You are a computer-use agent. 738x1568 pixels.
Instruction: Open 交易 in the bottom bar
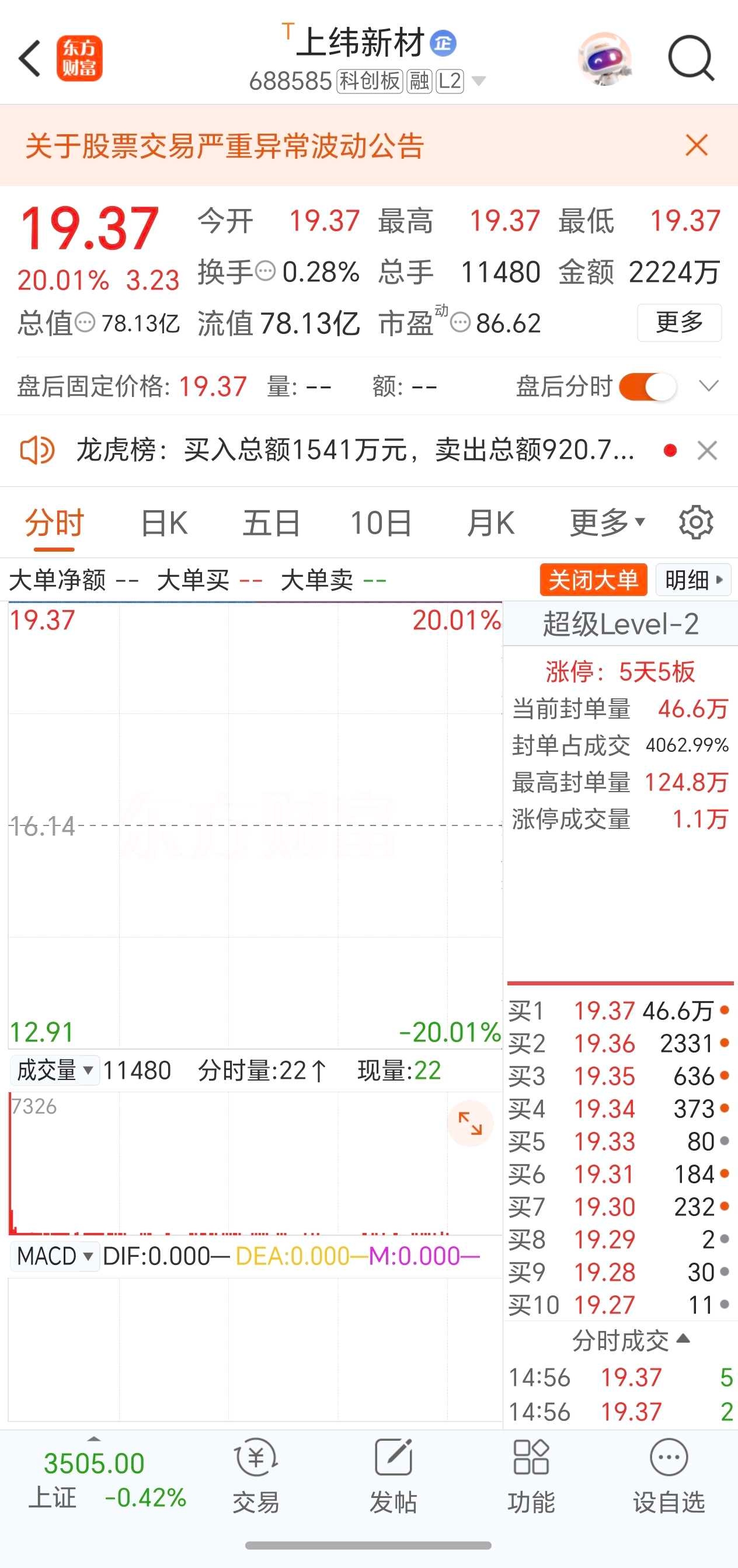click(x=256, y=1477)
